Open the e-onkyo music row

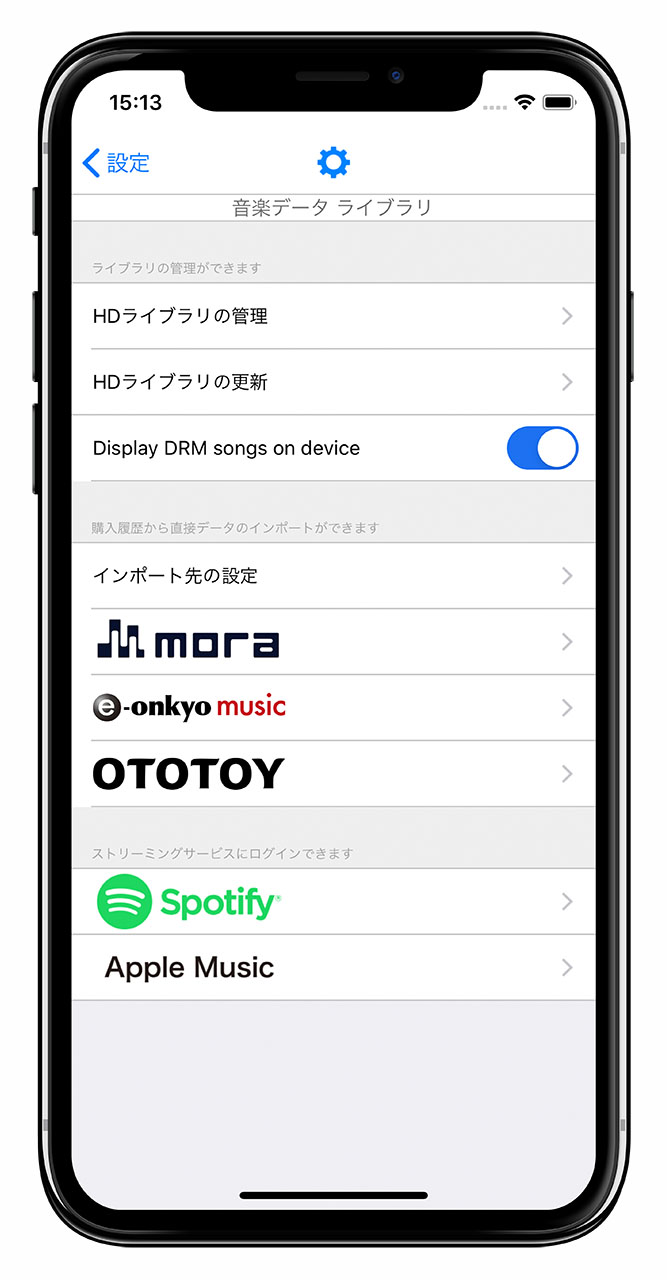pyautogui.click(x=333, y=708)
